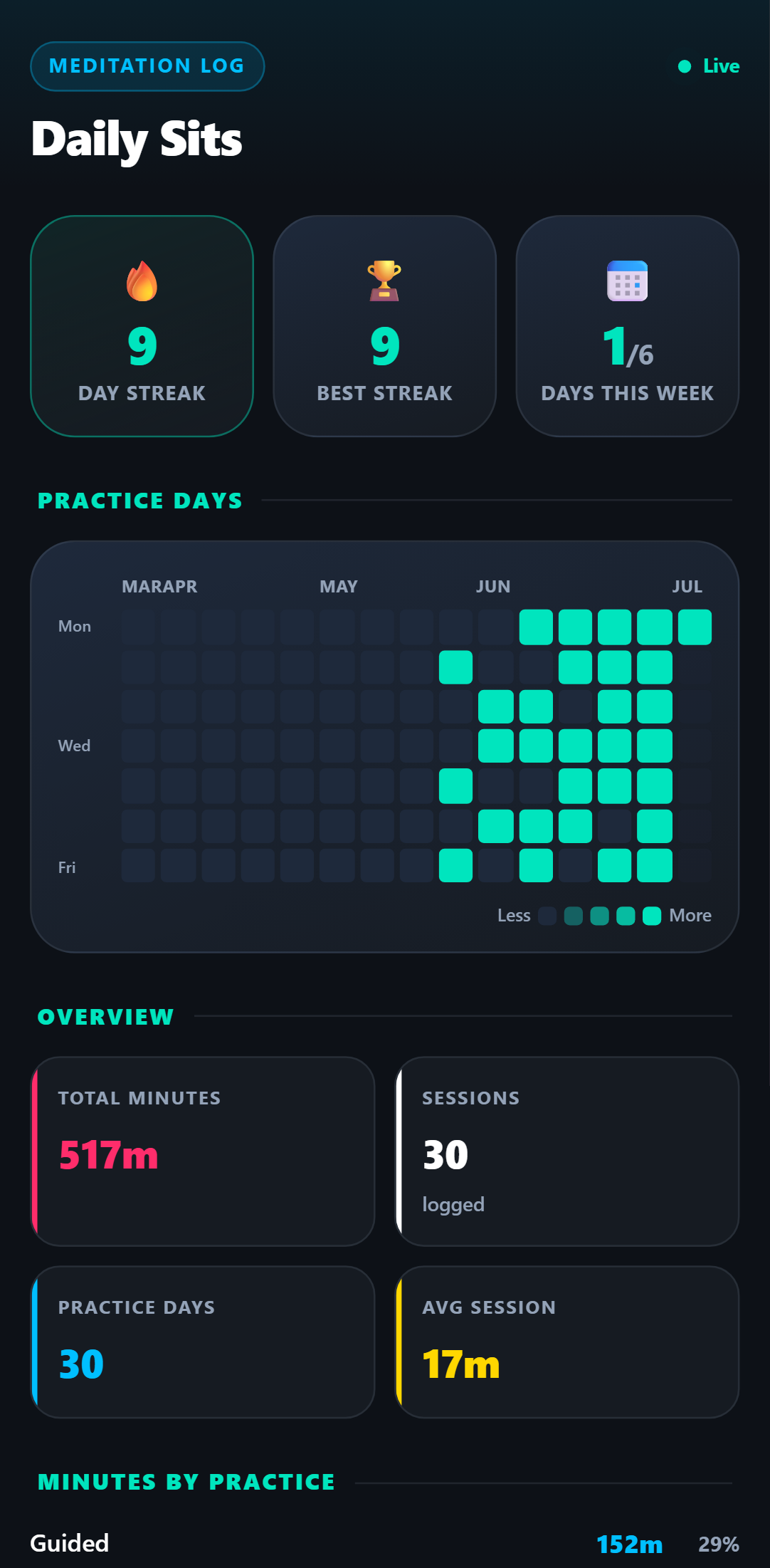770x1568 pixels.
Task: Open the Total Minutes overview card
Action: [203, 1151]
